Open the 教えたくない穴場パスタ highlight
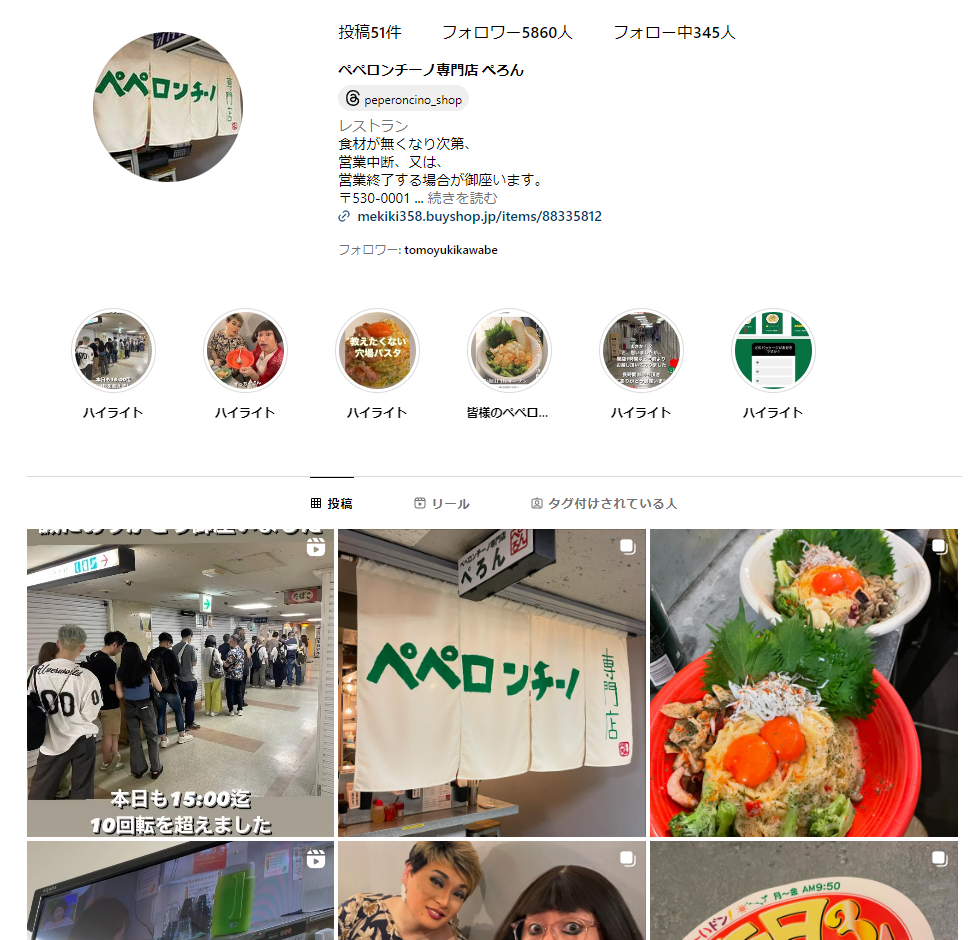Image resolution: width=977 pixels, height=940 pixels. point(377,351)
